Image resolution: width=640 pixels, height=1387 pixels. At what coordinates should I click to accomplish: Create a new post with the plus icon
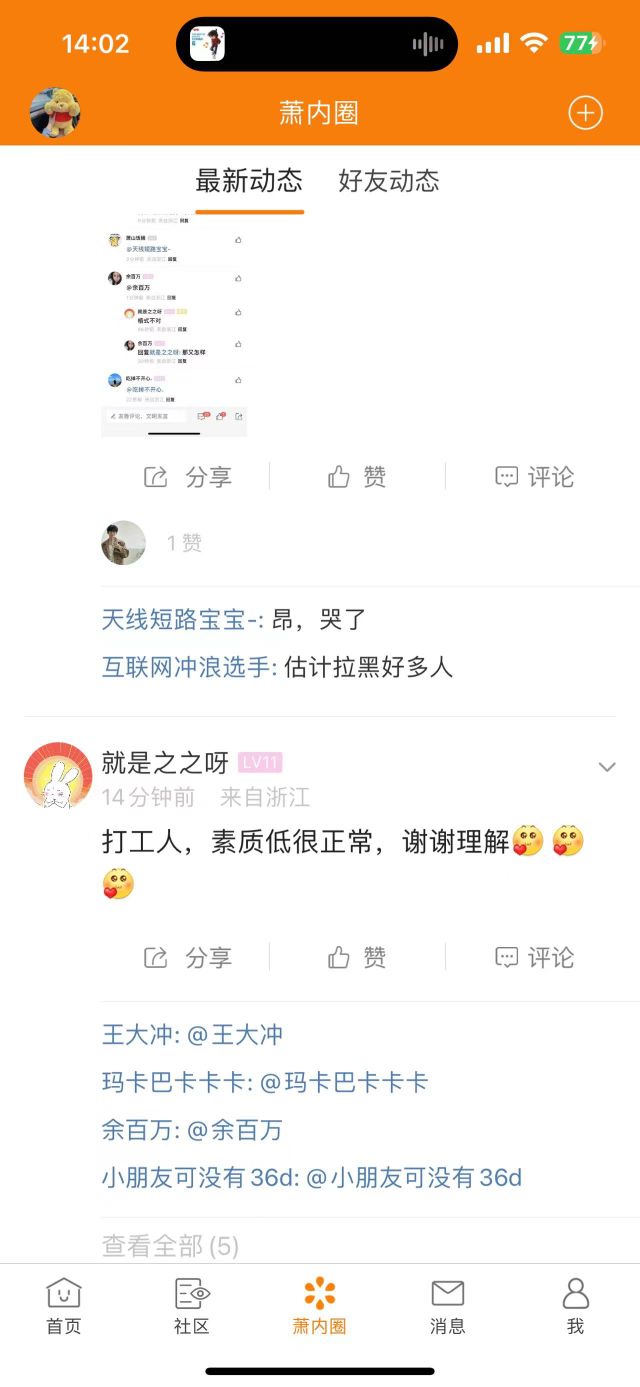(585, 113)
